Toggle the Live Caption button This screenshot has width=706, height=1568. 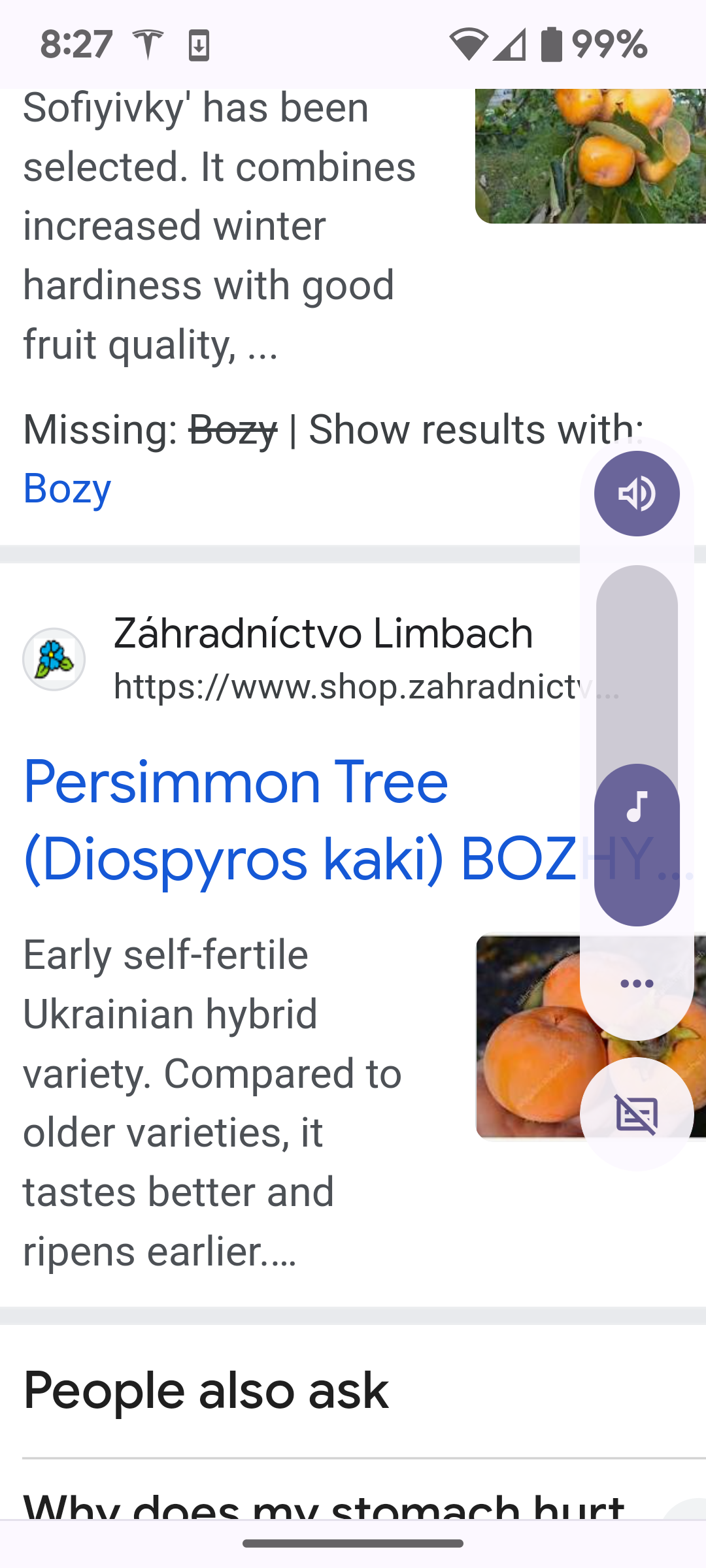pos(637,1114)
